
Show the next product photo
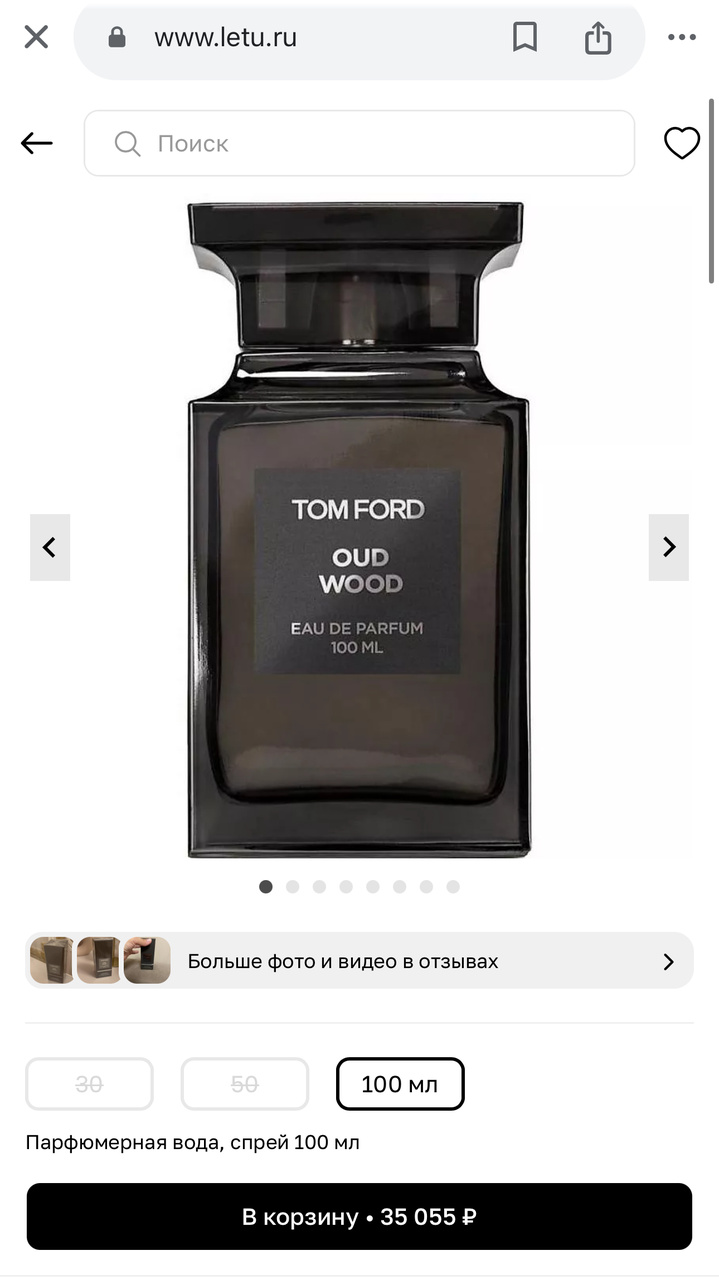pos(668,547)
